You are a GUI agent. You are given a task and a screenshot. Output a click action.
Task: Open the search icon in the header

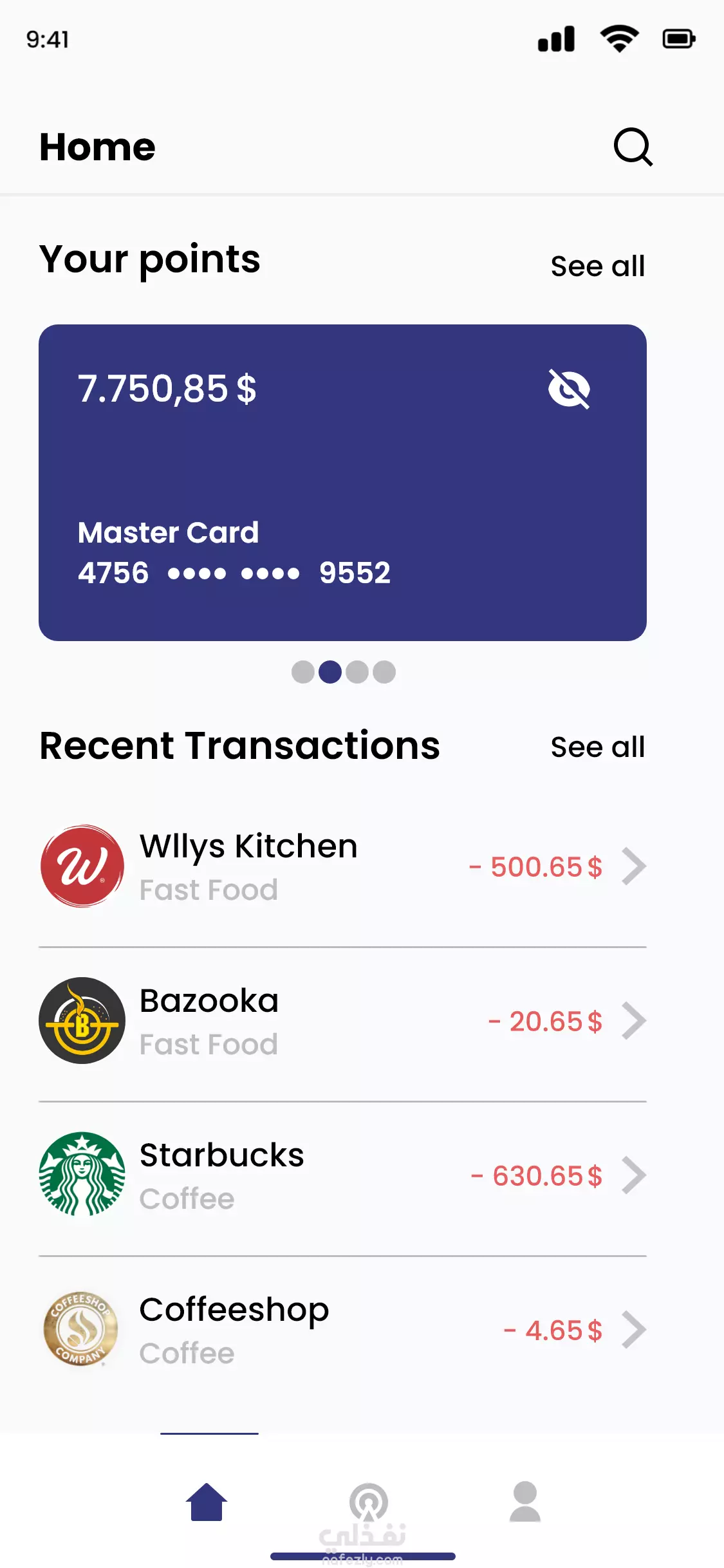click(x=633, y=147)
